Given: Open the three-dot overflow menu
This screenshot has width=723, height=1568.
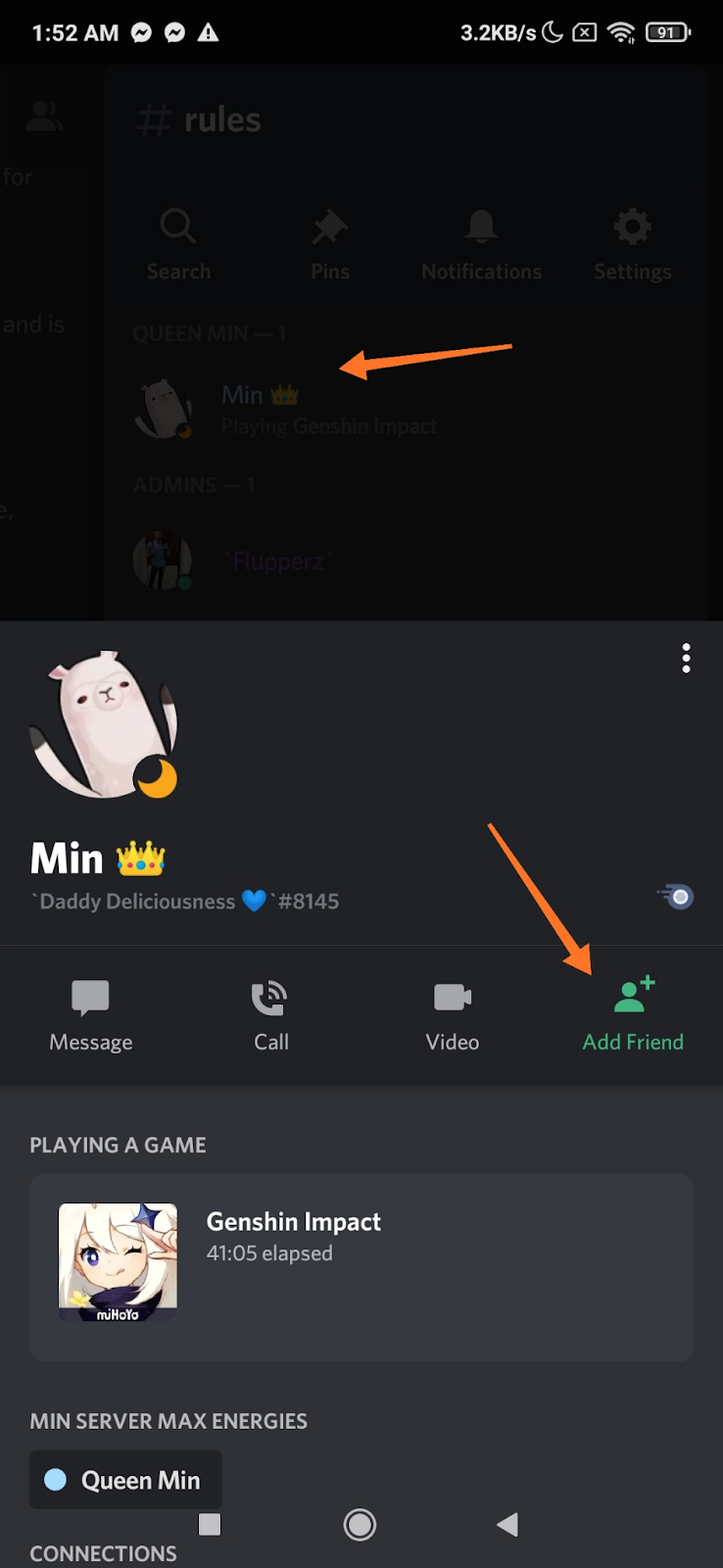Looking at the screenshot, I should pyautogui.click(x=686, y=658).
